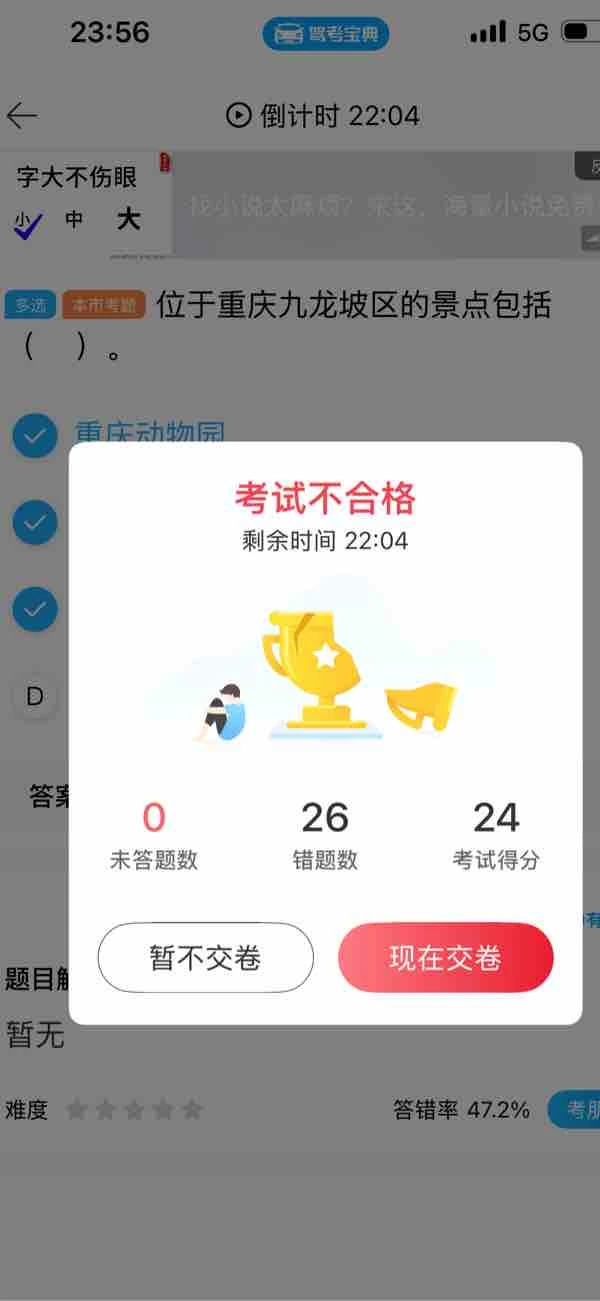600x1301 pixels.
Task: Tap 现在交卷 to submit the exam
Action: (445, 958)
